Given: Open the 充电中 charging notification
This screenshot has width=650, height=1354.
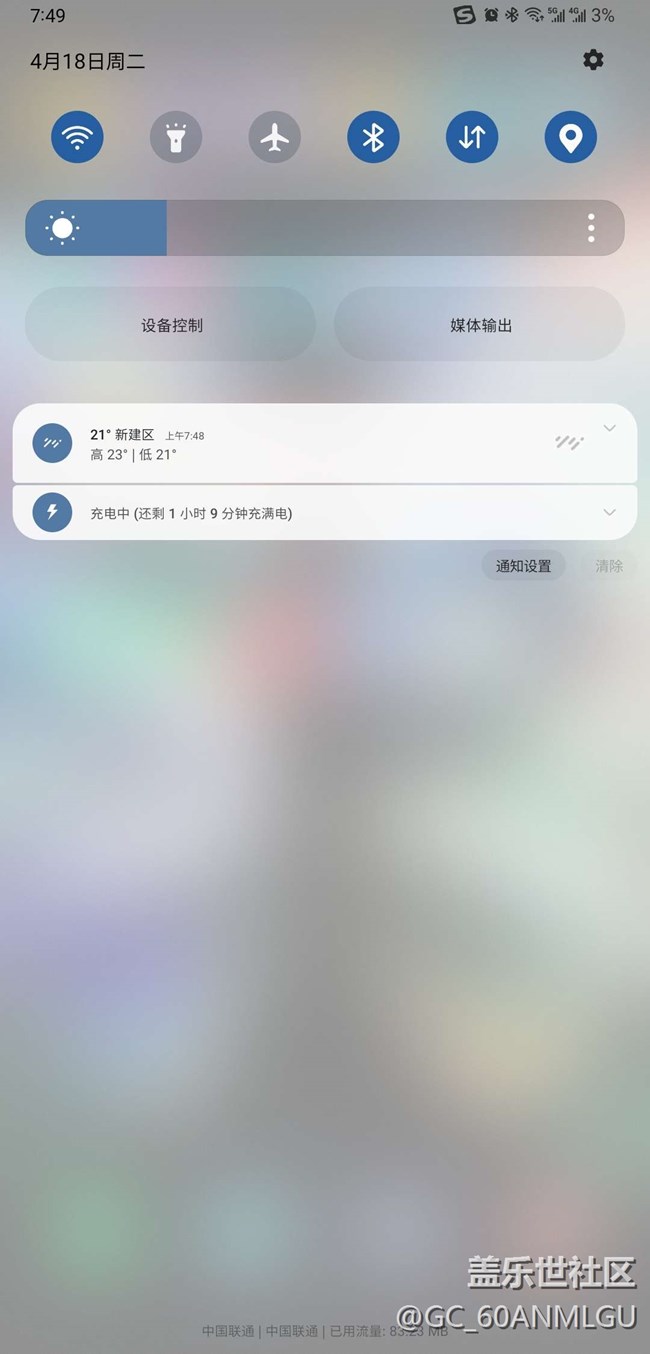Looking at the screenshot, I should click(x=300, y=513).
